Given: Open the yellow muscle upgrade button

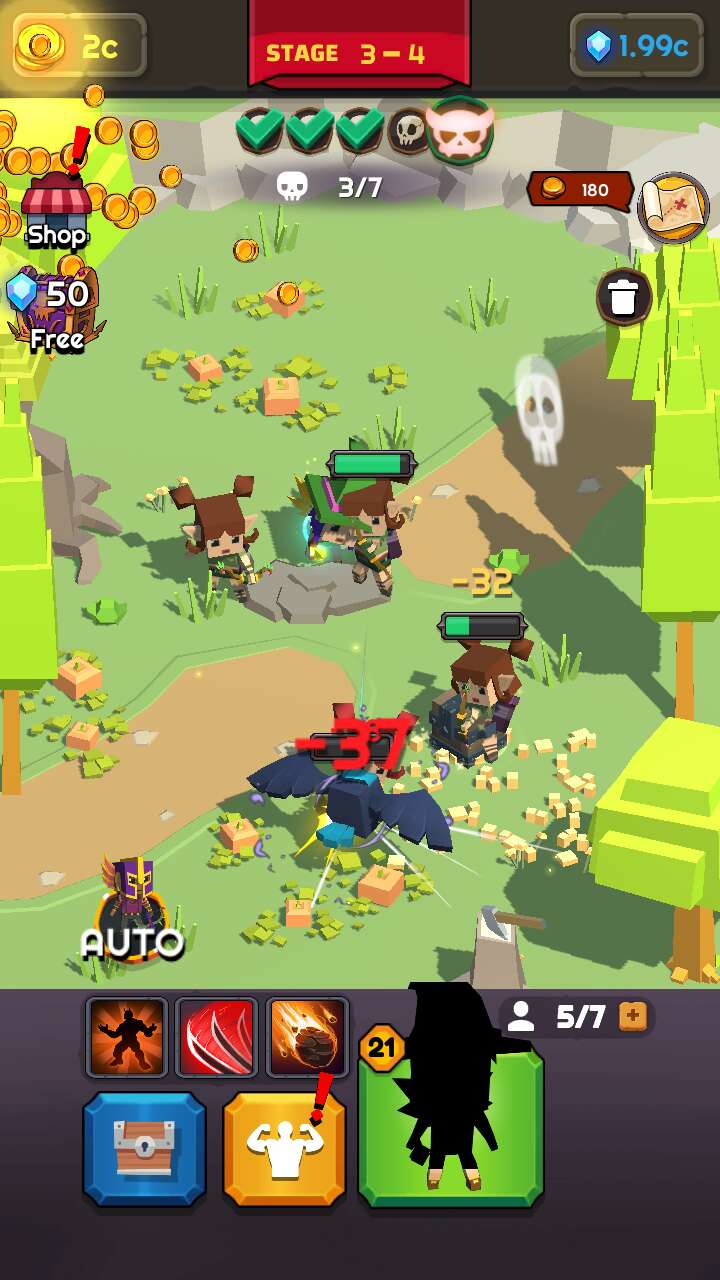Looking at the screenshot, I should (284, 1148).
